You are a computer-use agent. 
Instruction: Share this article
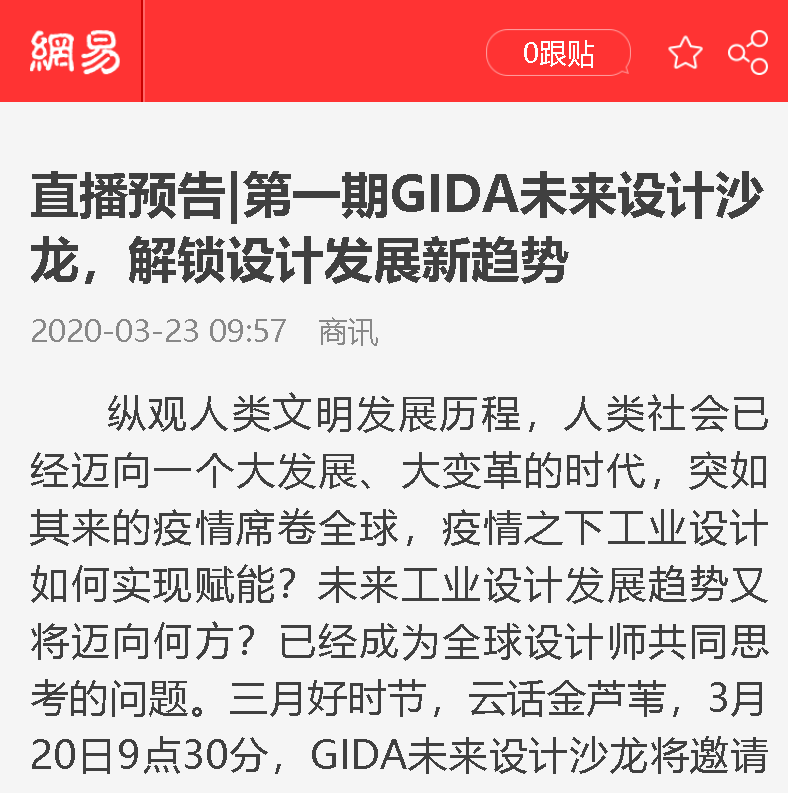tap(748, 53)
